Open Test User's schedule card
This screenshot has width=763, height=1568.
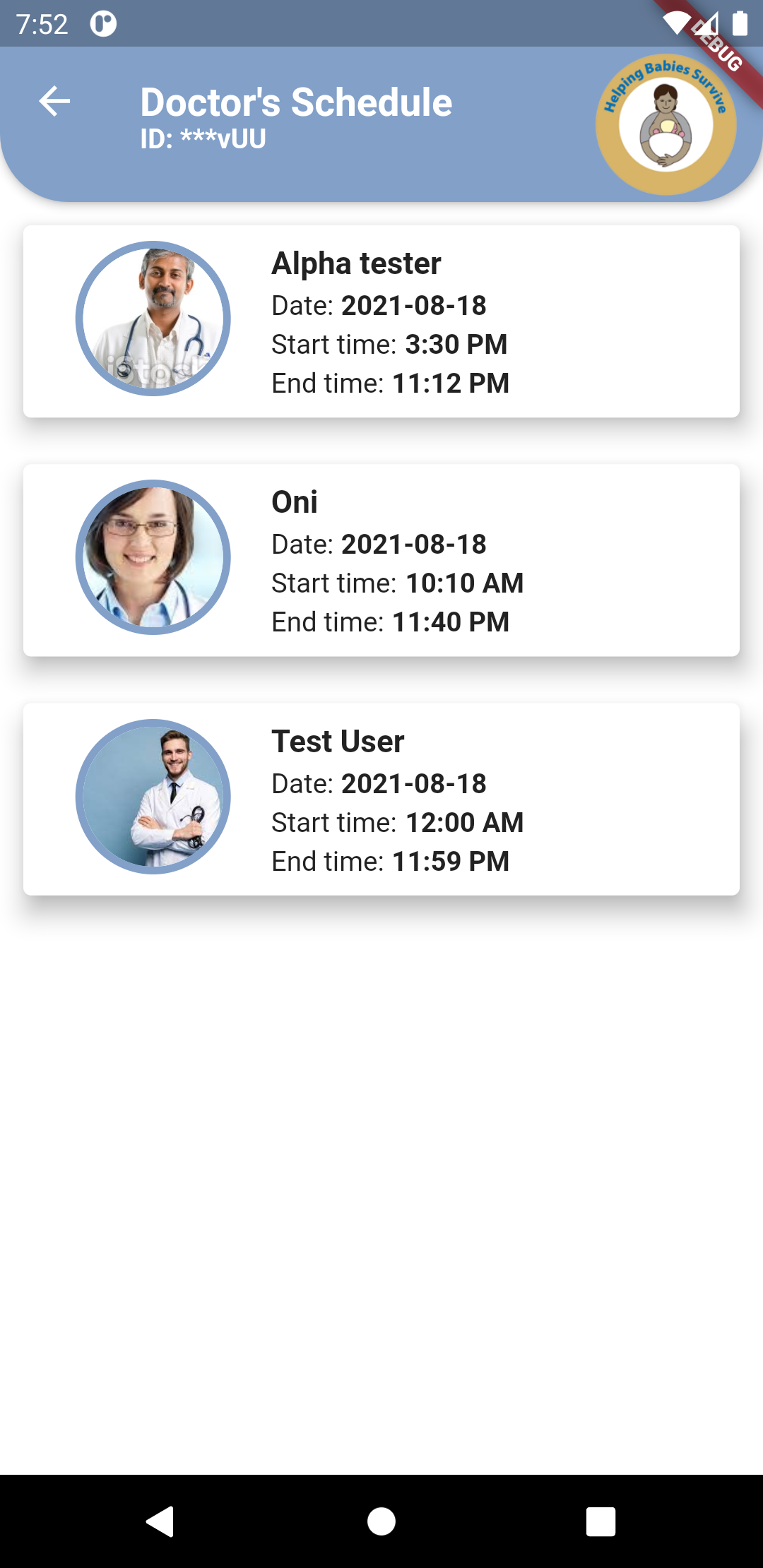(381, 799)
